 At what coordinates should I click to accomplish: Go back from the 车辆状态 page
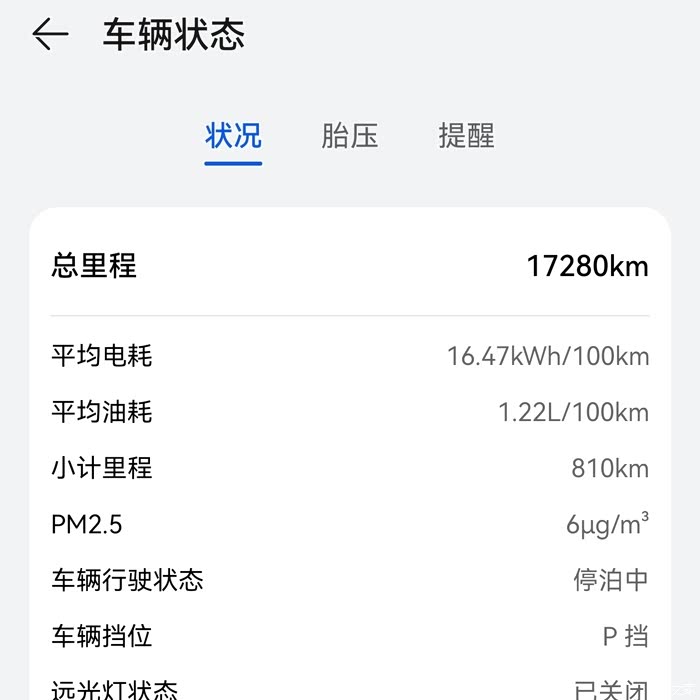click(50, 35)
